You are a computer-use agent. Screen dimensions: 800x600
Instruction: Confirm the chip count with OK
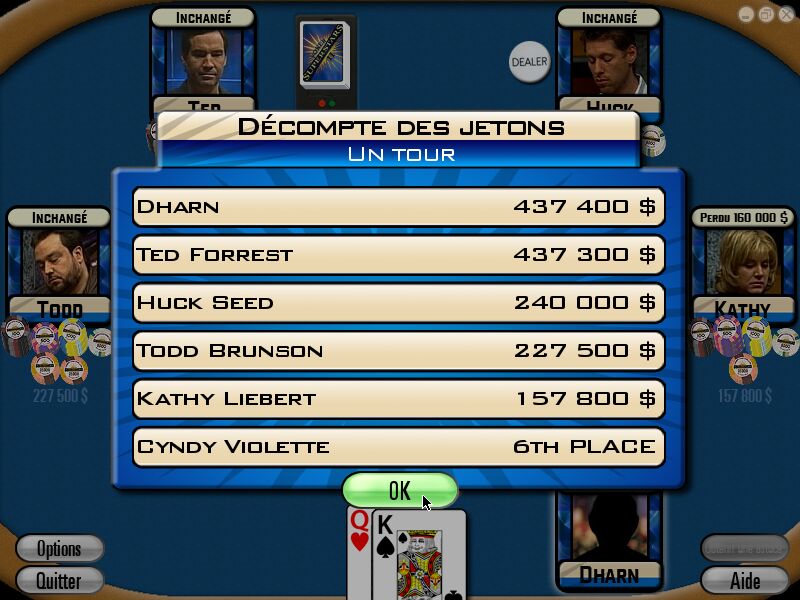(x=399, y=490)
